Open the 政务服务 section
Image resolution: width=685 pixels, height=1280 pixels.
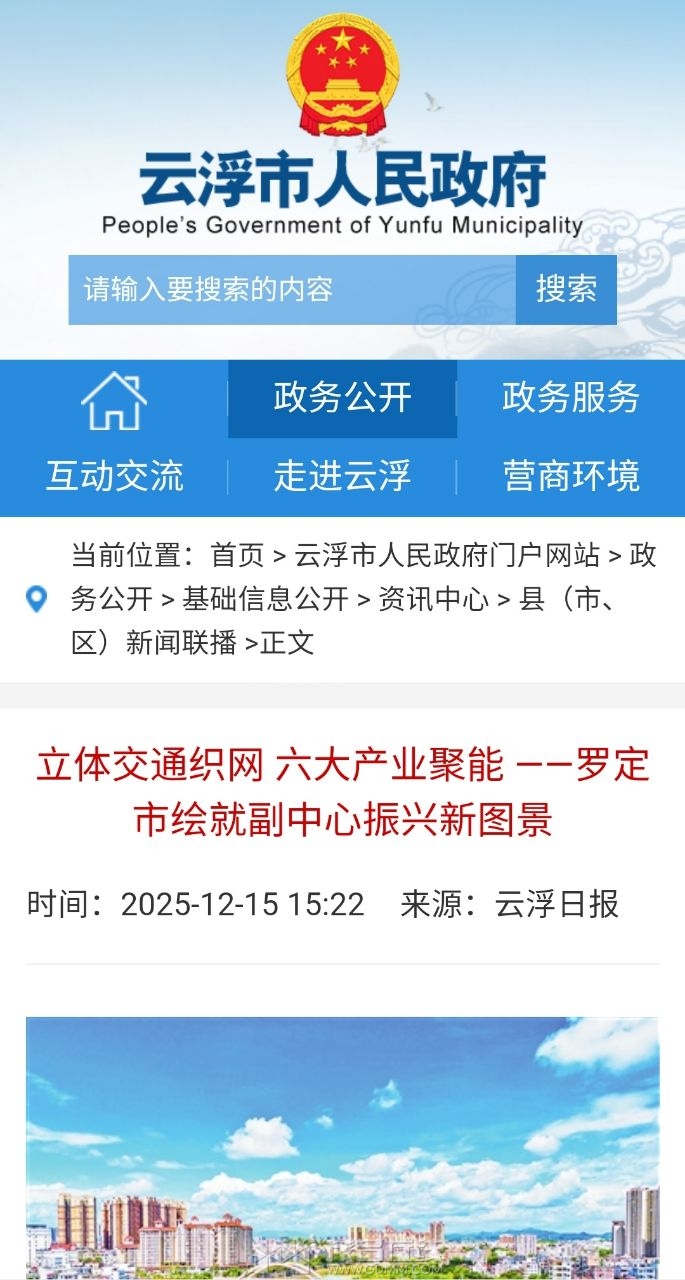click(570, 399)
